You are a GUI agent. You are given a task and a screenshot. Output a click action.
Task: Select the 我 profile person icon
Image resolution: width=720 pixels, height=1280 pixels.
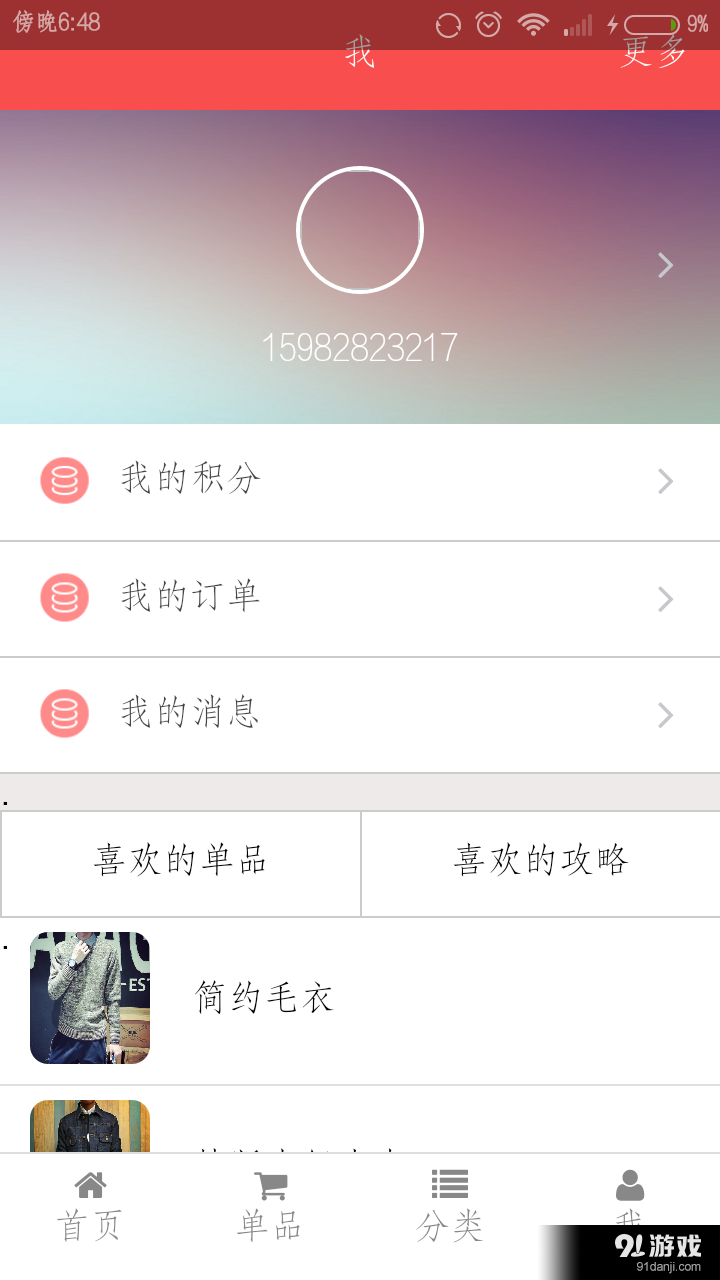629,1186
